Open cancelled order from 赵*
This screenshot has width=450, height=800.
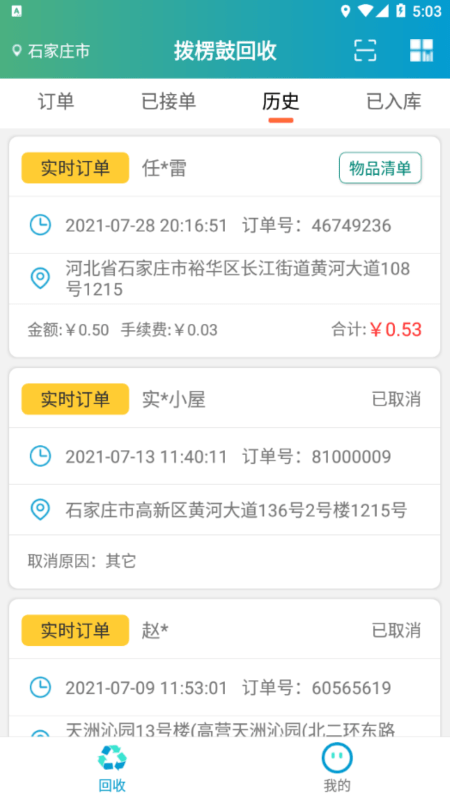coord(224,668)
